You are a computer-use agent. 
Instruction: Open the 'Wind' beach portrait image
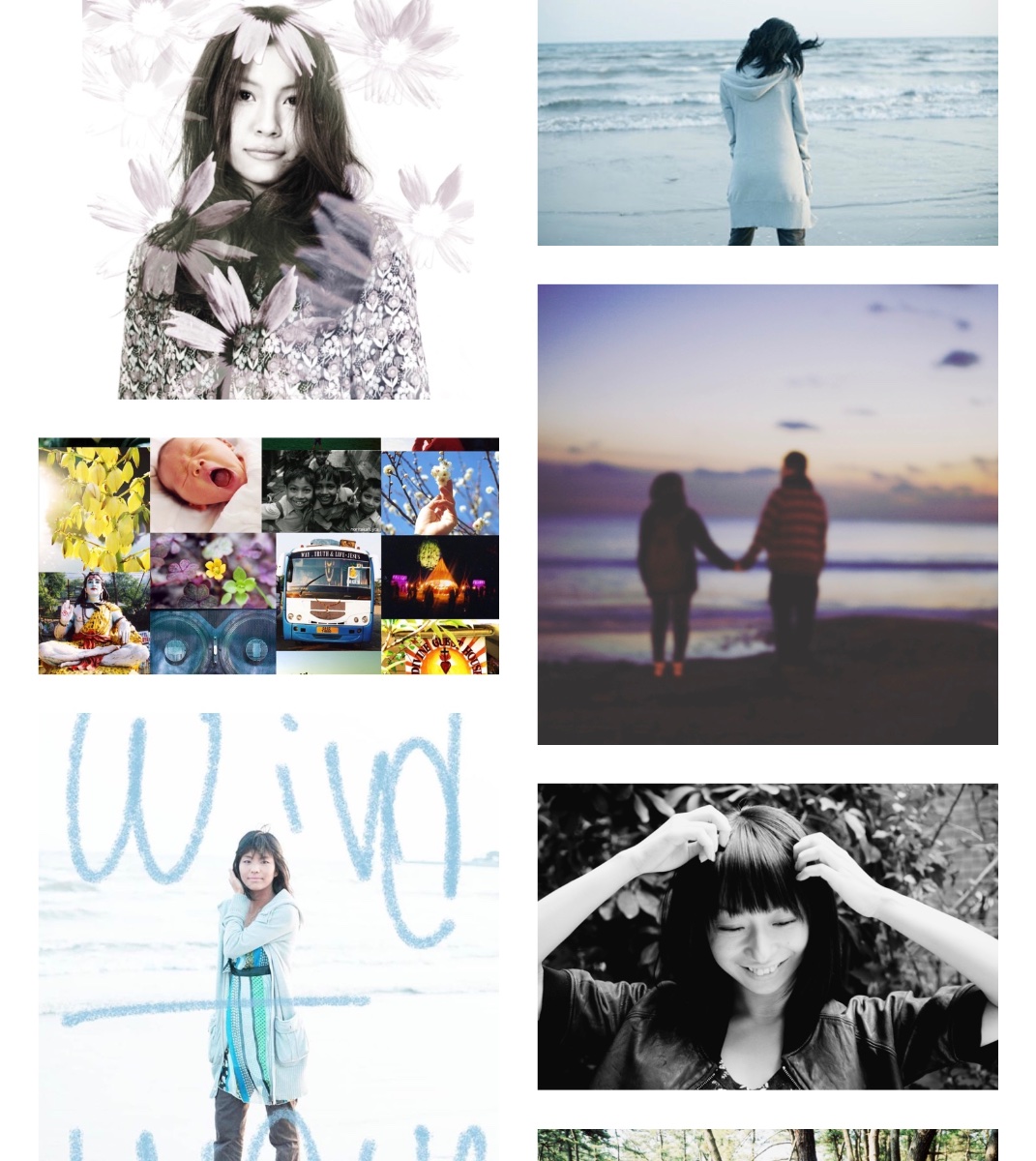pyautogui.click(x=268, y=937)
